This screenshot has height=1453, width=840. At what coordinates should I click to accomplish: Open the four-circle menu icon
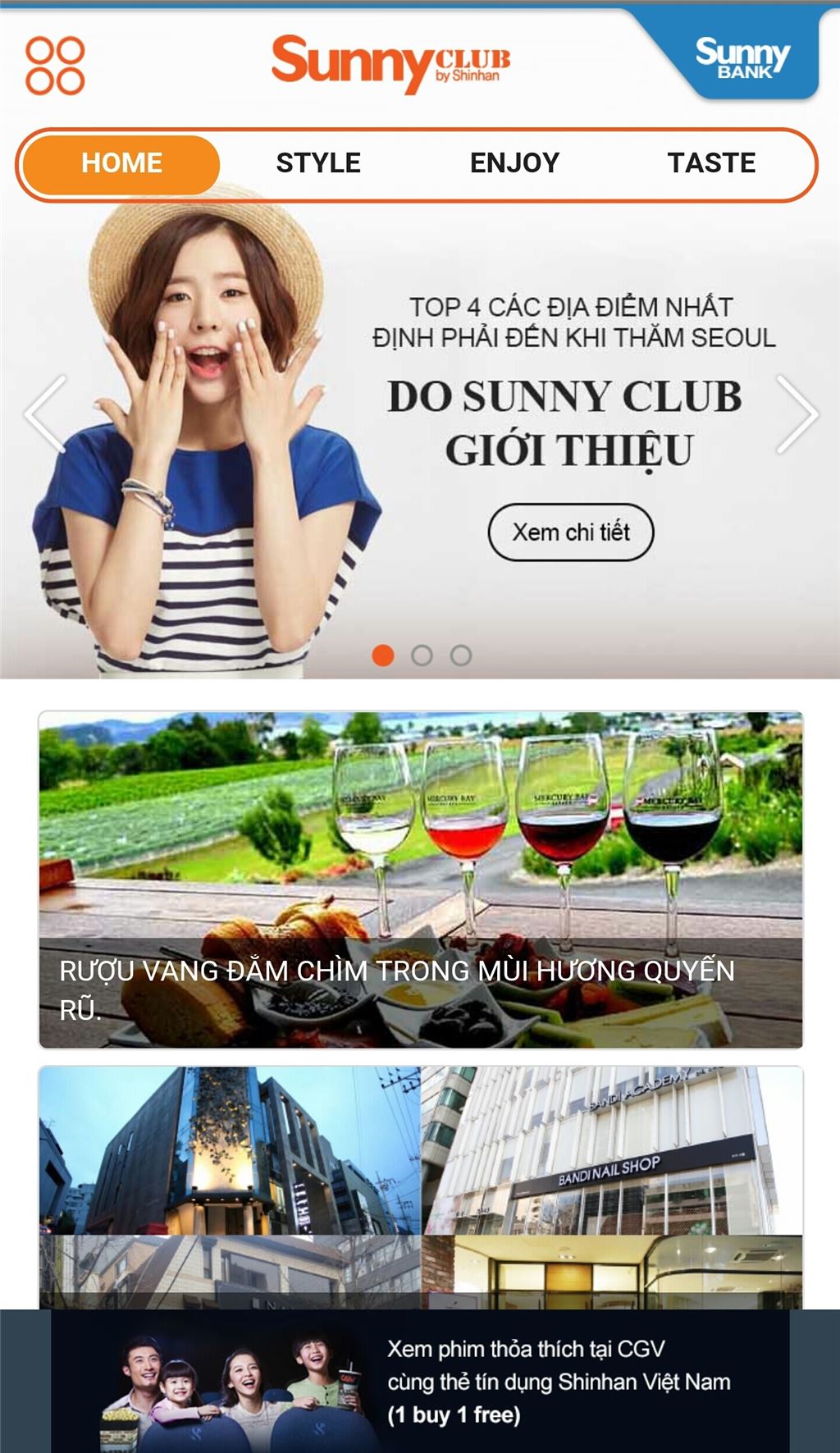tap(55, 65)
